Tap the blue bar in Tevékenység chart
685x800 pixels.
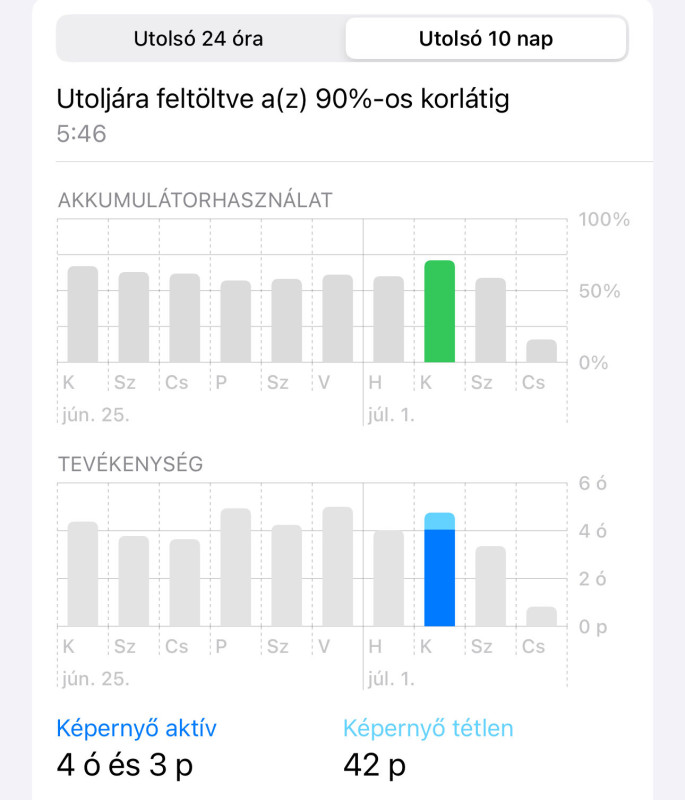(440, 575)
